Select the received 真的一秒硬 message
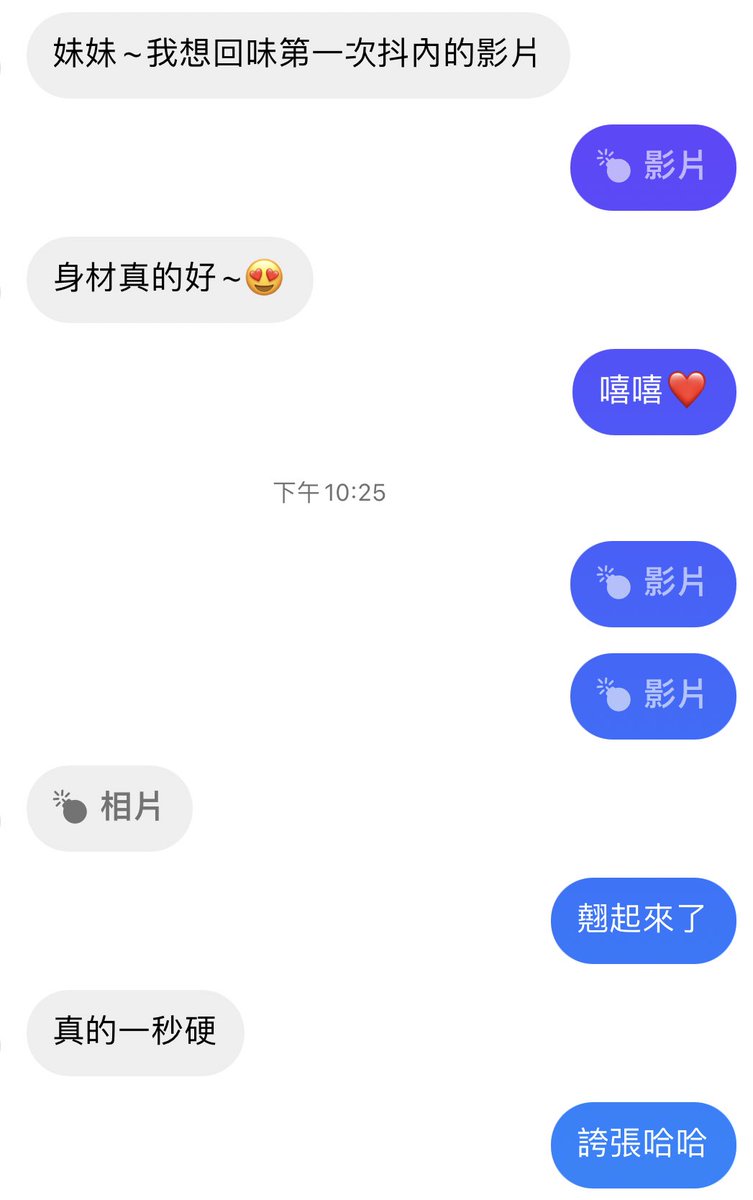Screen dimensions: 753x1200 (x=135, y=1033)
